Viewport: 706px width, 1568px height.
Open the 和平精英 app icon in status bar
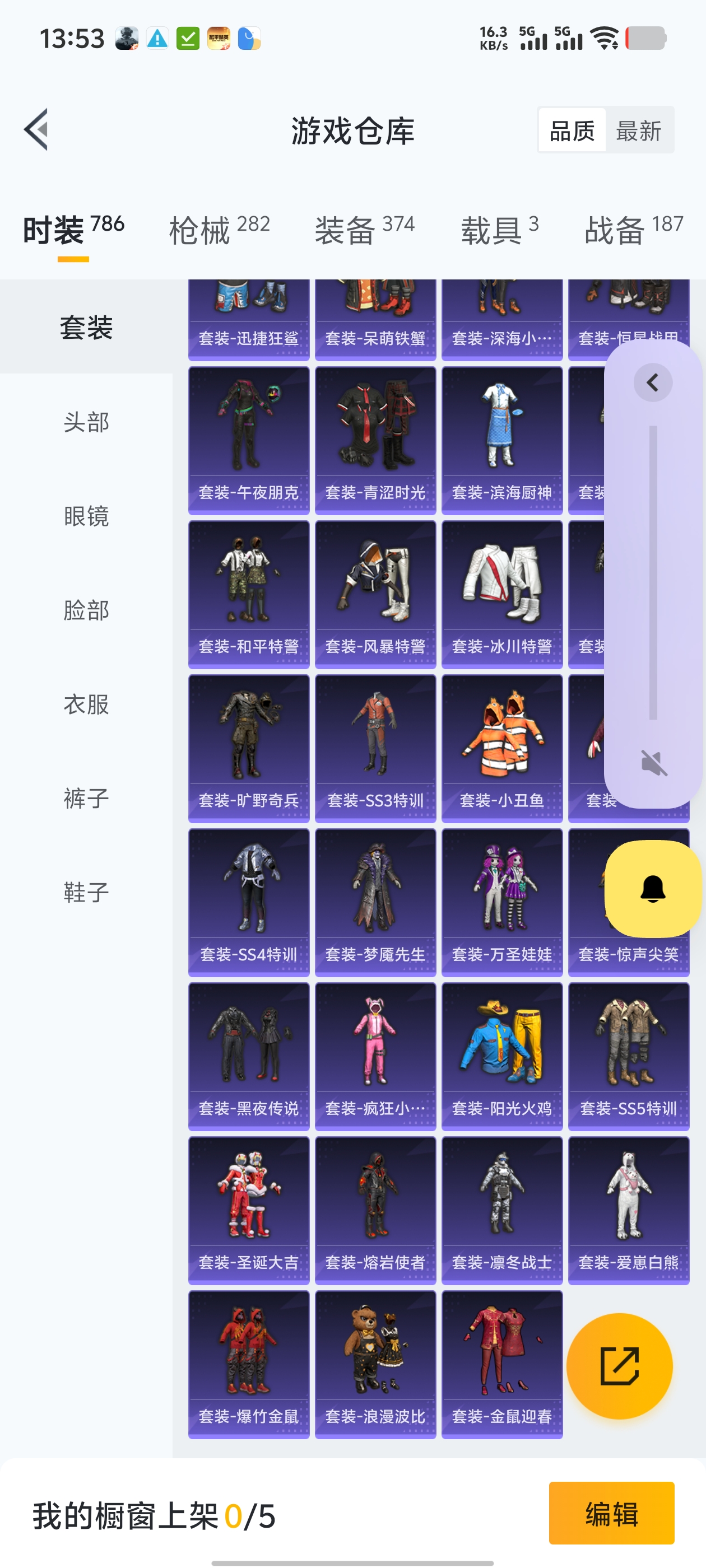pos(220,38)
